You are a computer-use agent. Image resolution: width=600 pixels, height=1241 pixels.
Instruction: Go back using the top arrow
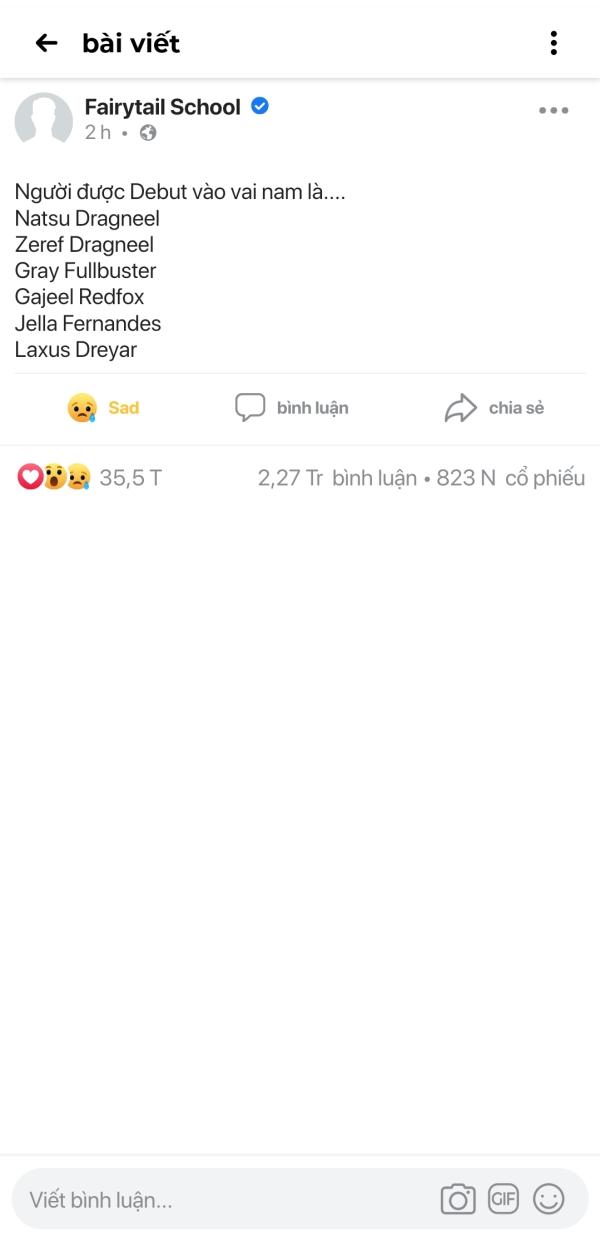[46, 43]
